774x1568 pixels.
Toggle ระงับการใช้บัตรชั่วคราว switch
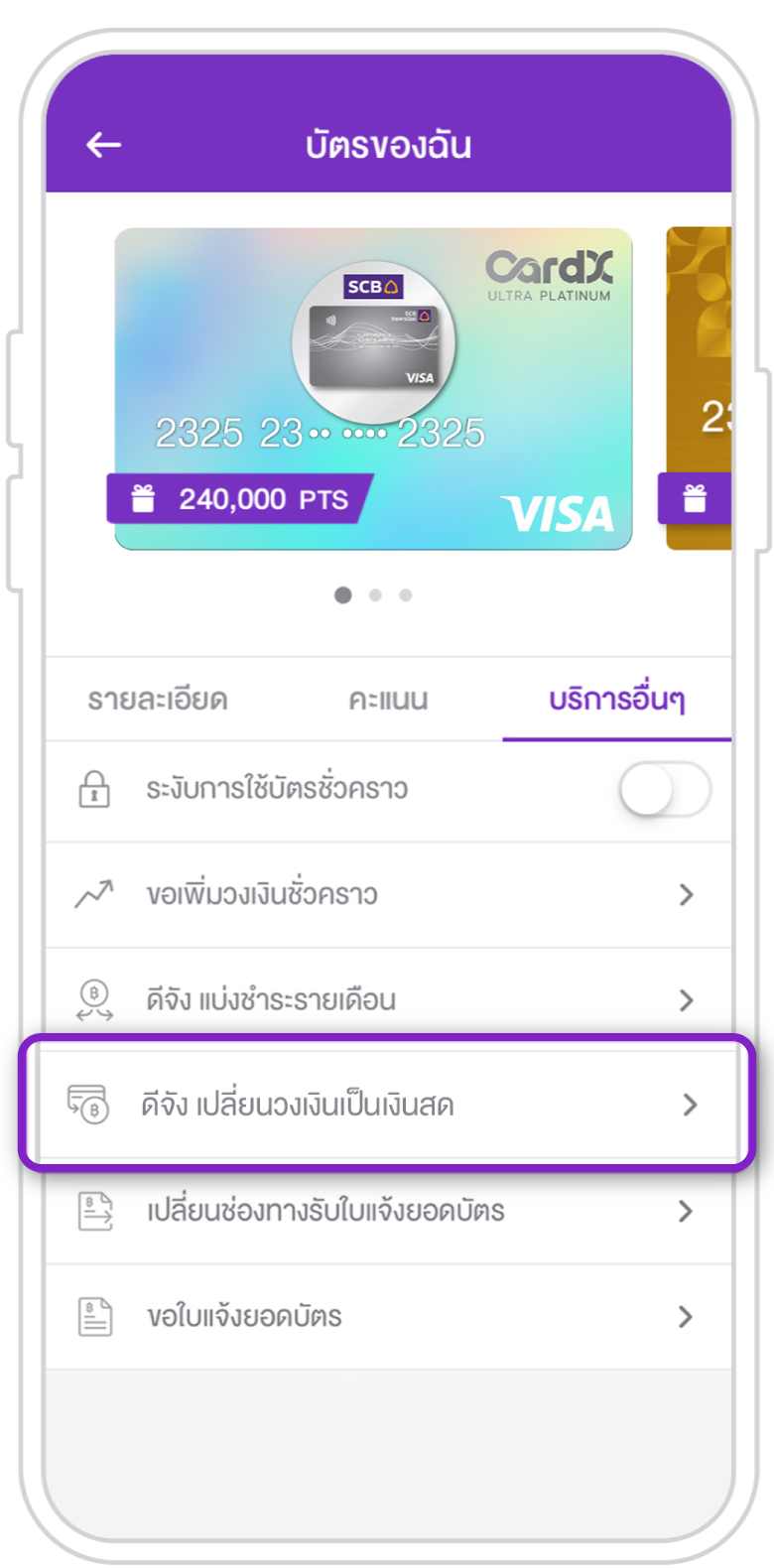coord(665,791)
